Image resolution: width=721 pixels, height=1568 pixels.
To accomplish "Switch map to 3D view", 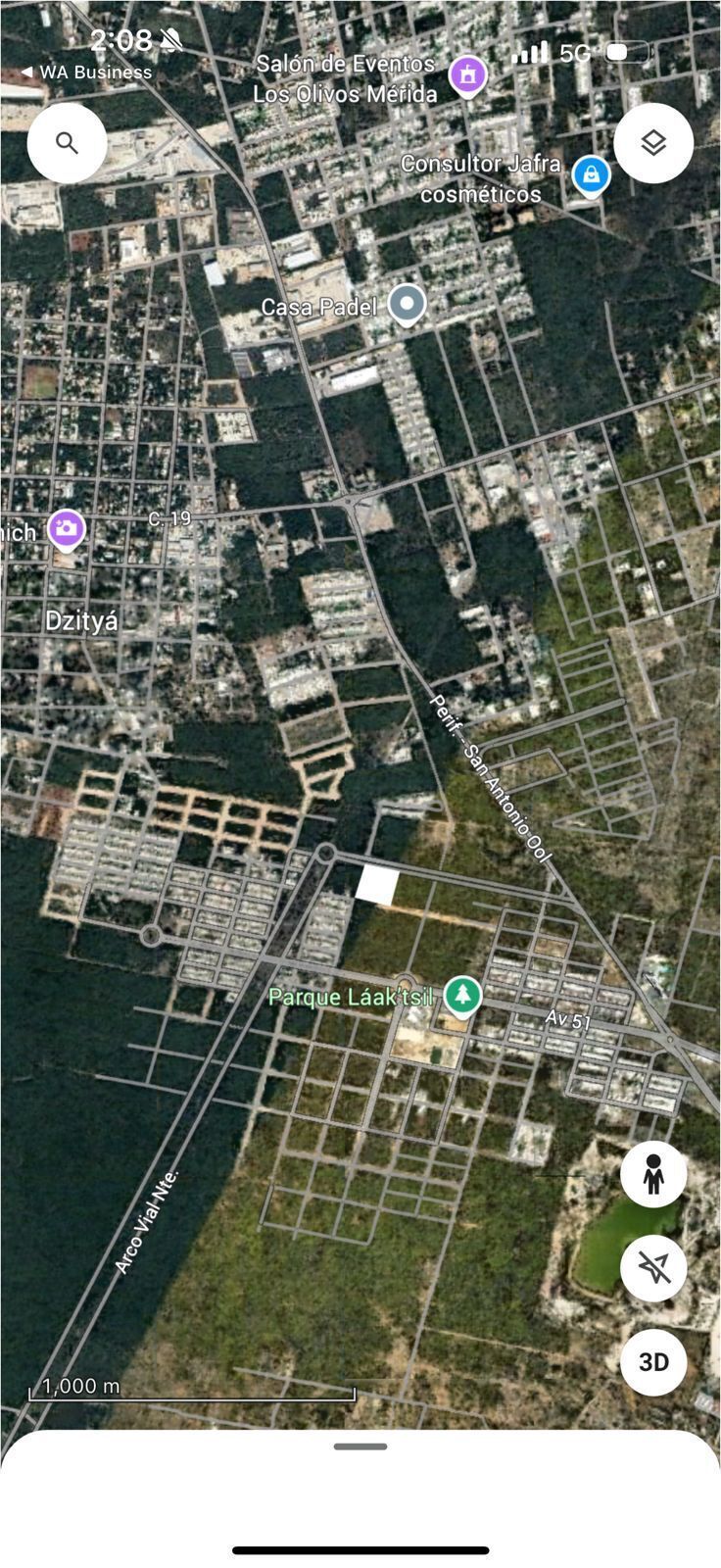I will click(x=653, y=1362).
